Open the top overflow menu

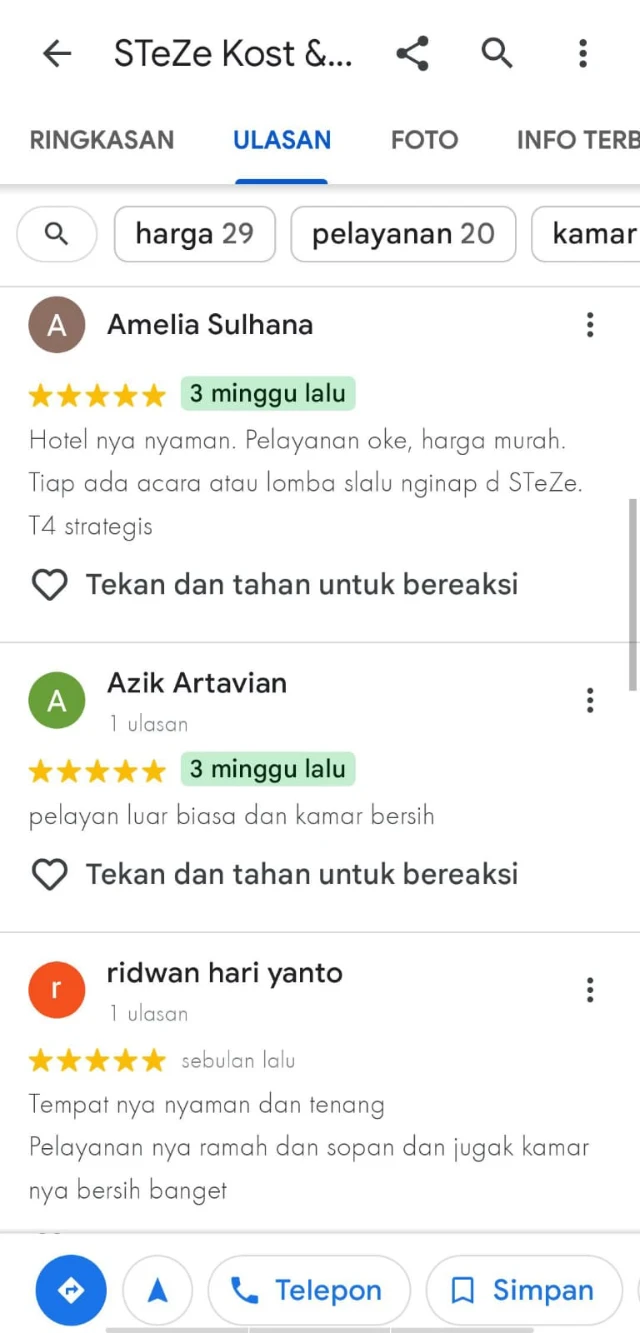click(583, 53)
